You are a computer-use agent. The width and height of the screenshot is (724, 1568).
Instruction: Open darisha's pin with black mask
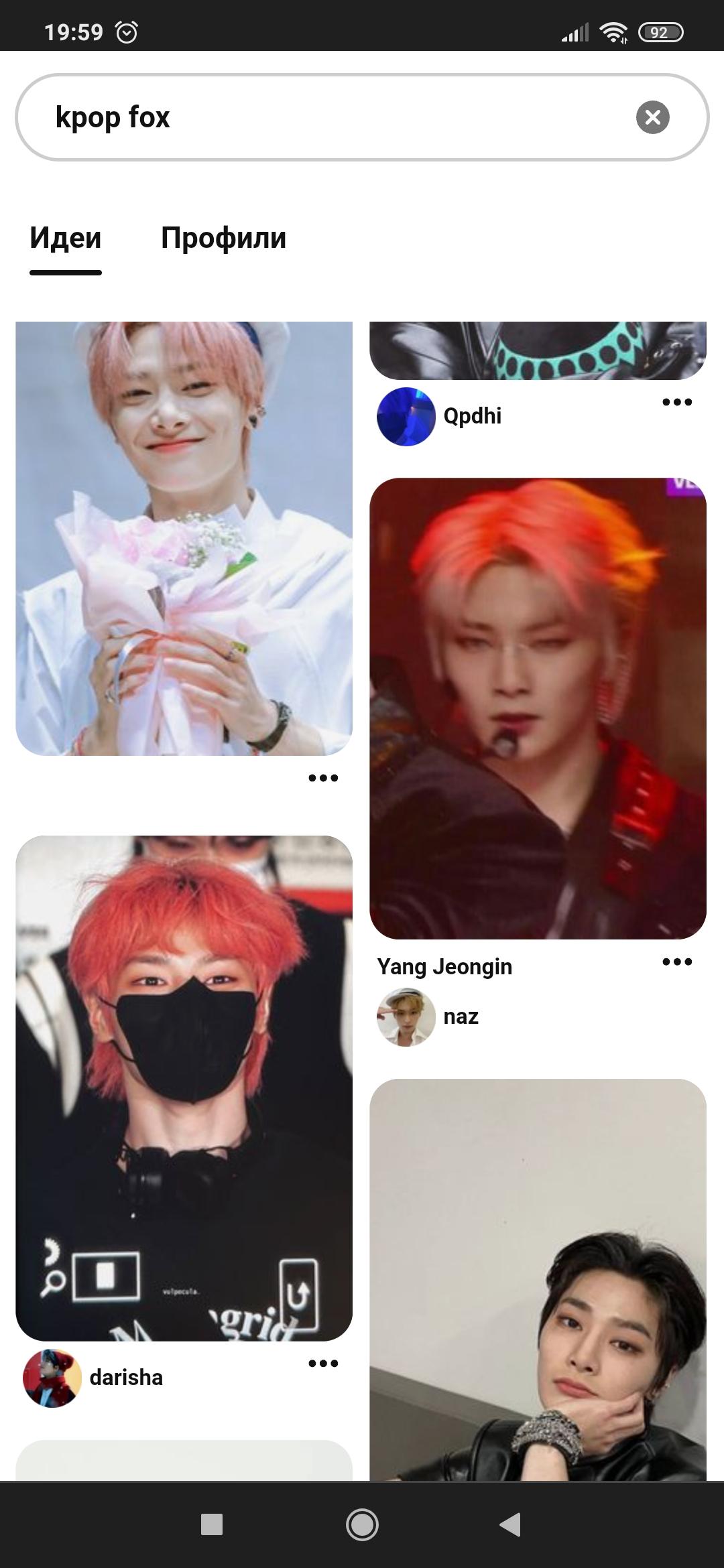[184, 1089]
